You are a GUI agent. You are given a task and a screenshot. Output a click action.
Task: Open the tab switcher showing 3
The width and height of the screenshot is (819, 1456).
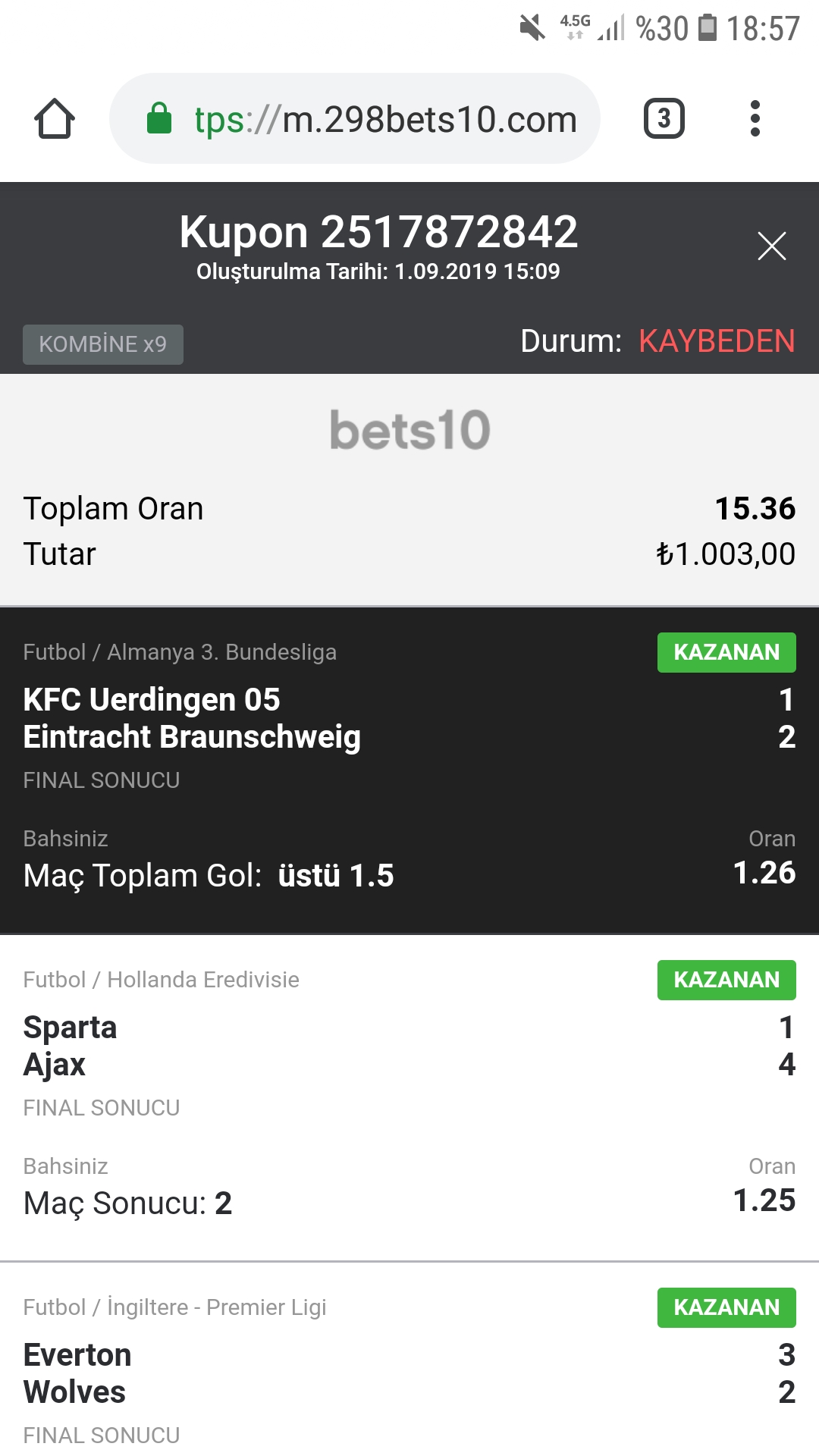[664, 118]
